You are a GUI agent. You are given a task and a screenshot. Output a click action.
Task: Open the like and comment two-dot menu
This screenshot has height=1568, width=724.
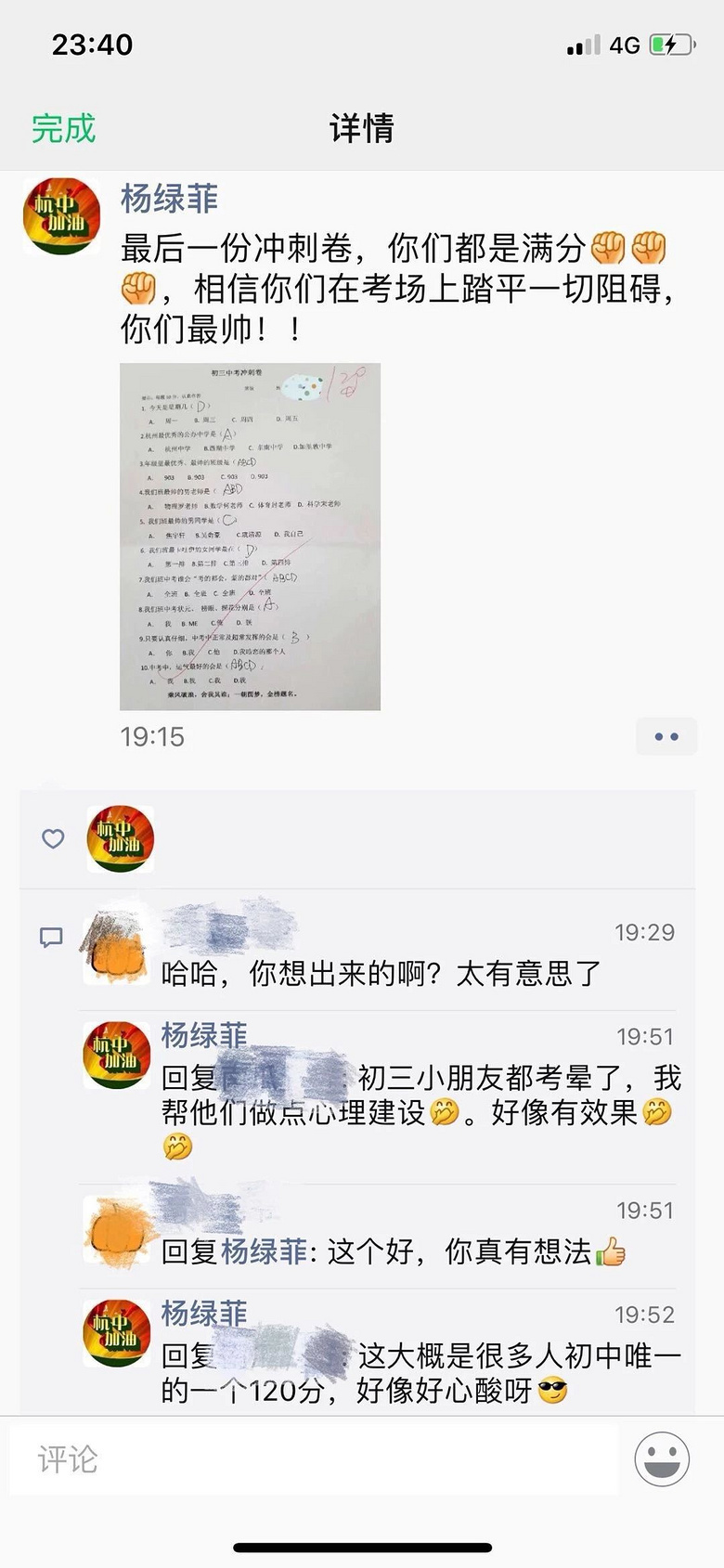tap(666, 737)
